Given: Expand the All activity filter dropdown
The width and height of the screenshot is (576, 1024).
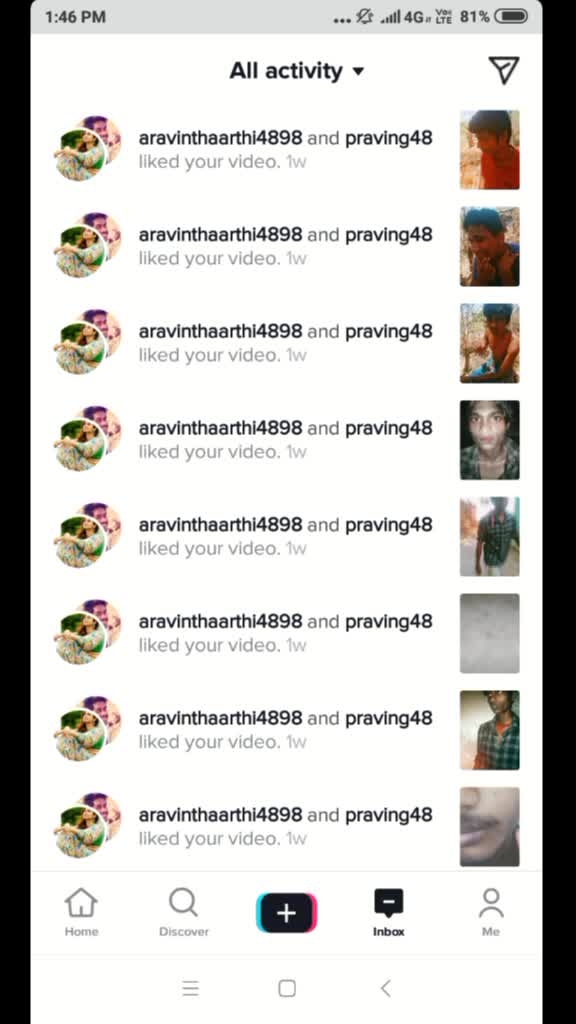Looking at the screenshot, I should coord(296,71).
